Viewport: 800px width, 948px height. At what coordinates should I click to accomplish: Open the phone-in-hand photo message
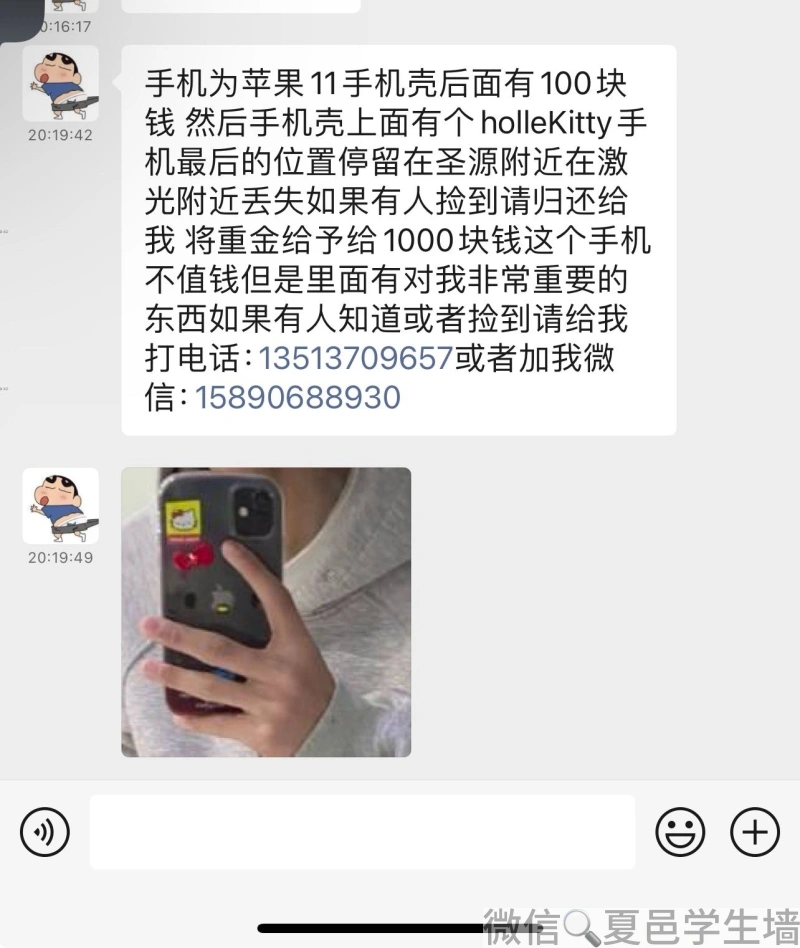tap(266, 612)
